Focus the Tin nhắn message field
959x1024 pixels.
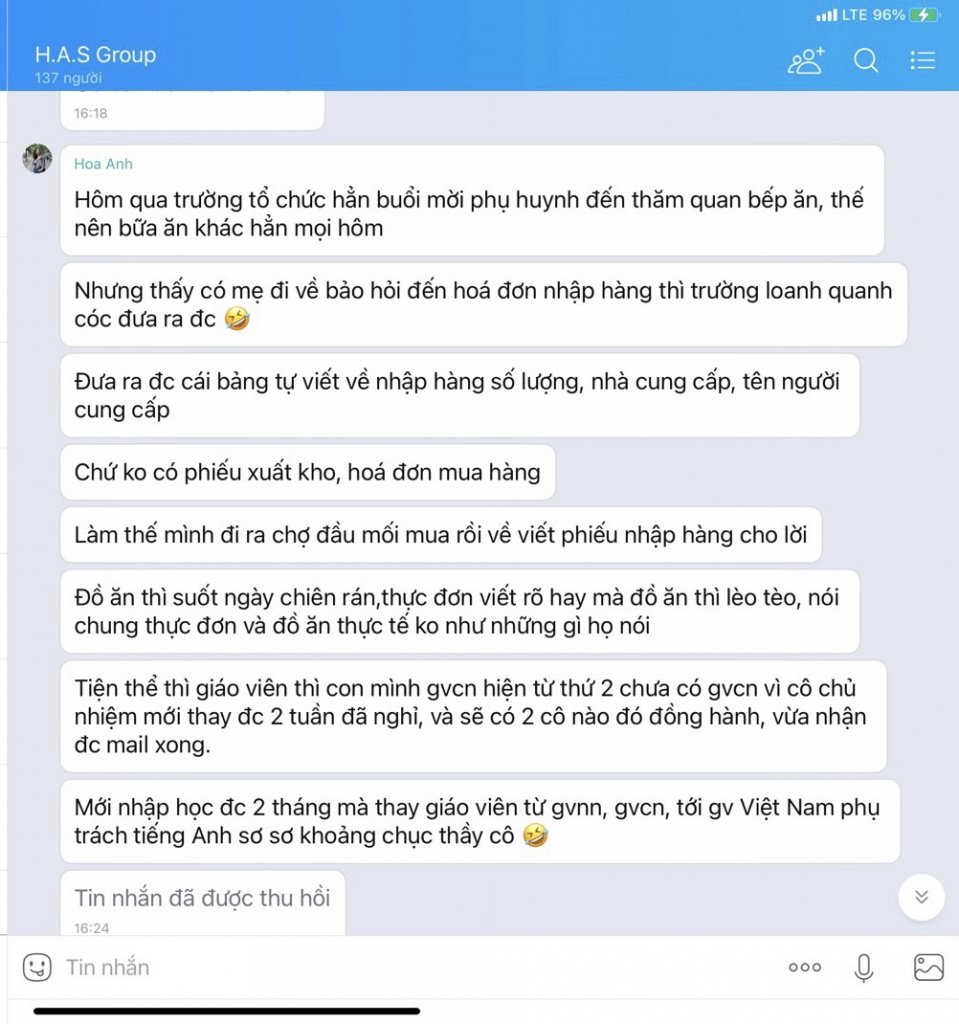(400, 967)
